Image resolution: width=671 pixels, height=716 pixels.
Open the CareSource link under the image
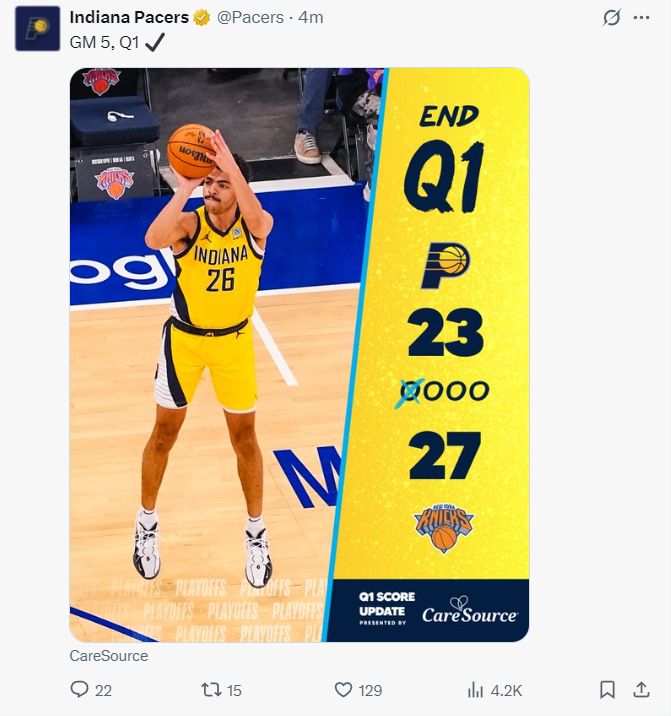click(108, 656)
